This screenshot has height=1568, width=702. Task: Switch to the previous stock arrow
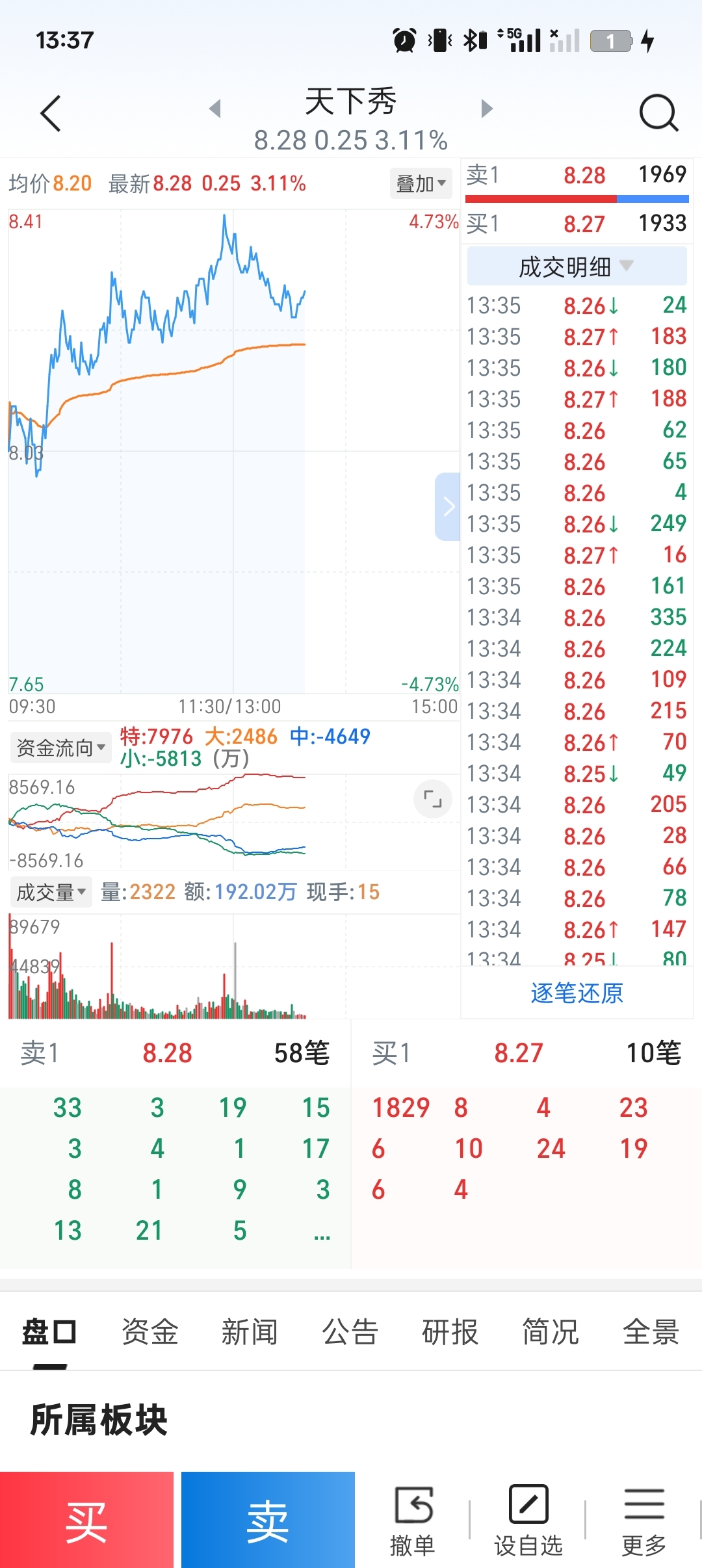tap(215, 109)
